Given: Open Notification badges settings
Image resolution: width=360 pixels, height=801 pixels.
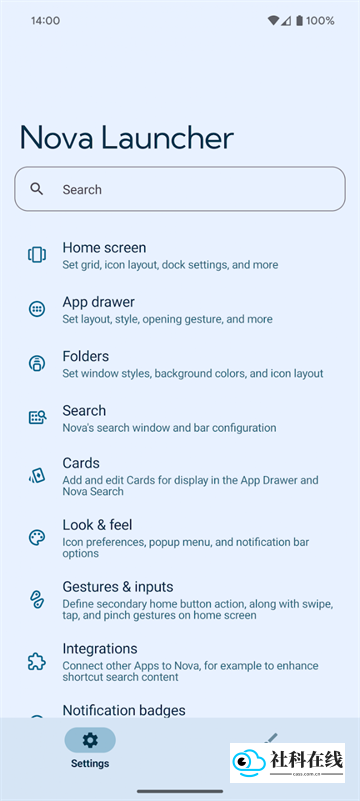Looking at the screenshot, I should click(180, 709).
